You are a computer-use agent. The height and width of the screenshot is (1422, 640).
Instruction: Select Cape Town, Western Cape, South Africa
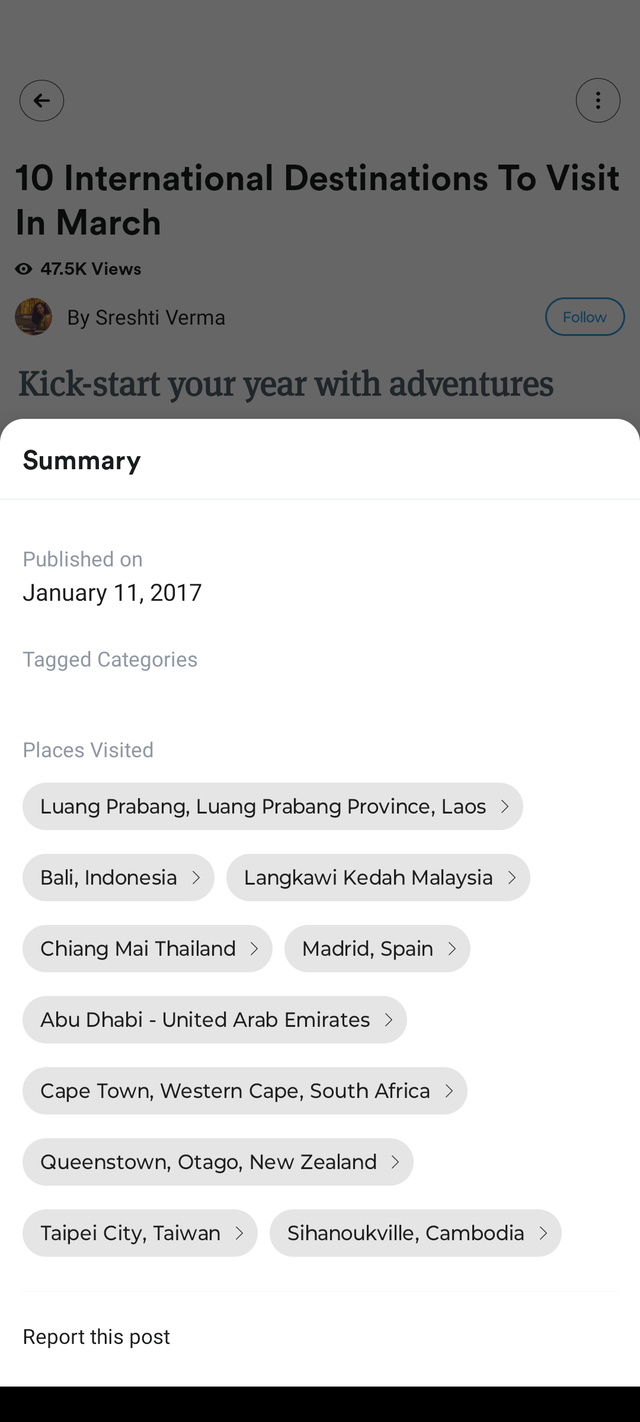(244, 1090)
